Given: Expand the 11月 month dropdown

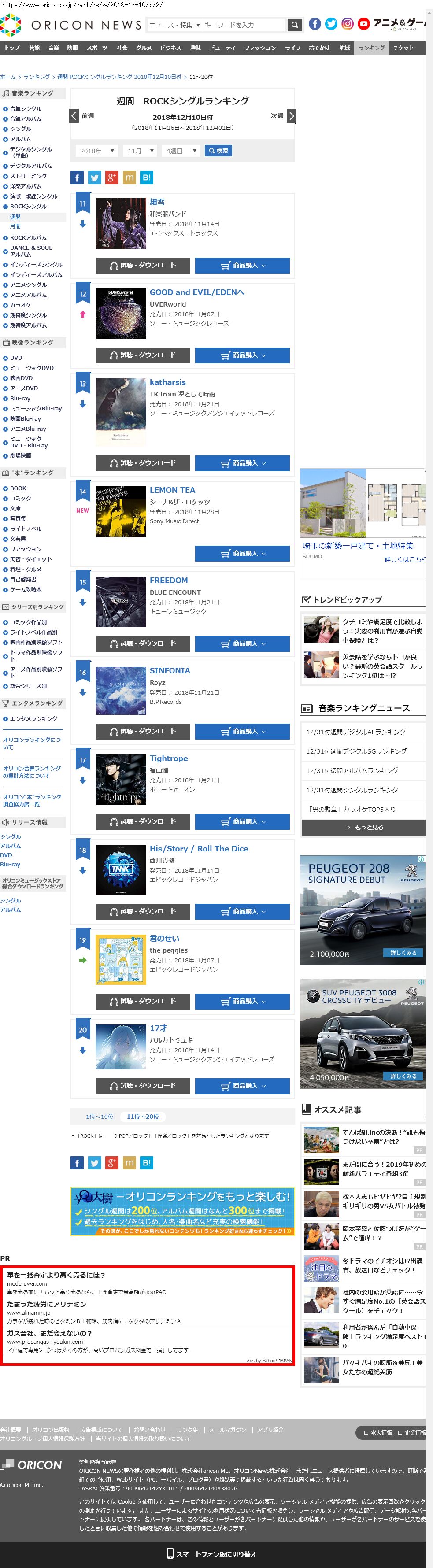Looking at the screenshot, I should [141, 151].
